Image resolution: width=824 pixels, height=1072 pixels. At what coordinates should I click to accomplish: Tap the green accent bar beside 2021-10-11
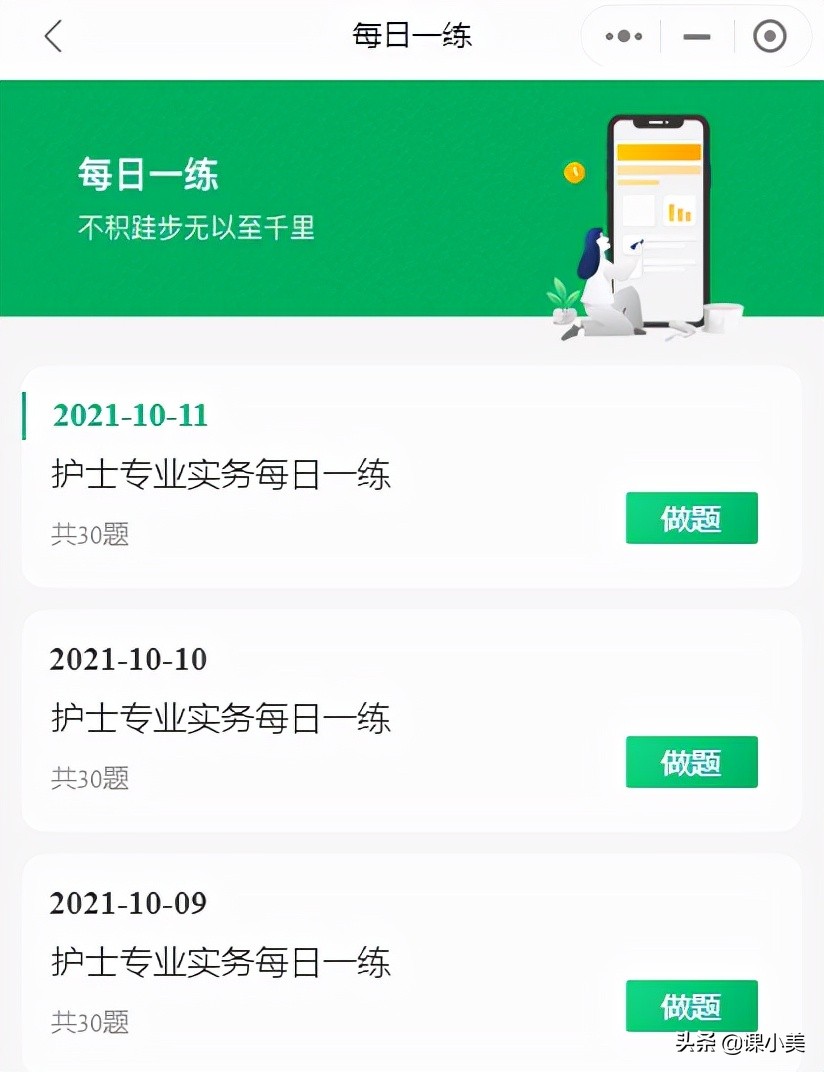click(x=25, y=415)
